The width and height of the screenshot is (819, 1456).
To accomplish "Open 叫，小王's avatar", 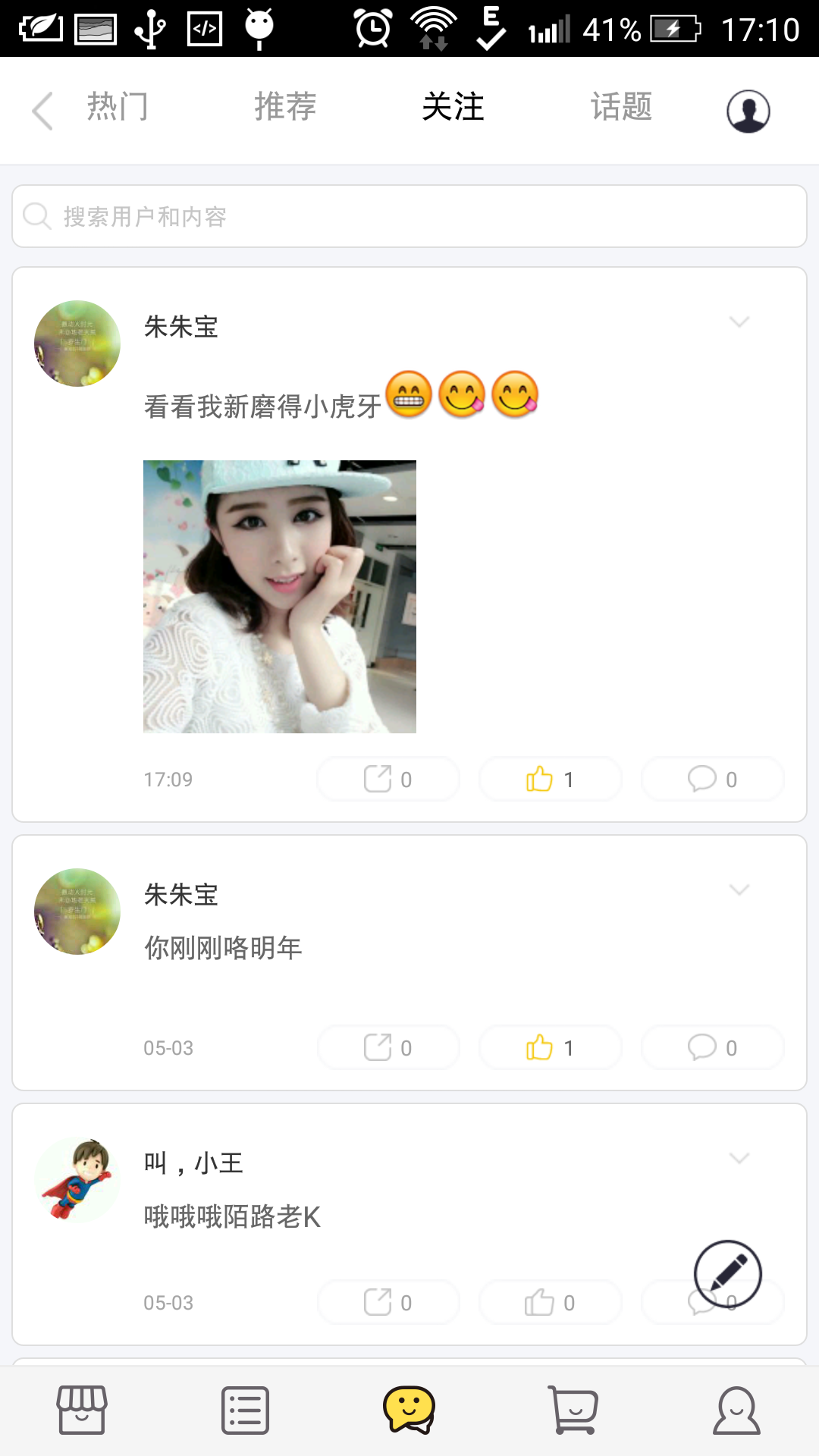I will click(x=77, y=1179).
